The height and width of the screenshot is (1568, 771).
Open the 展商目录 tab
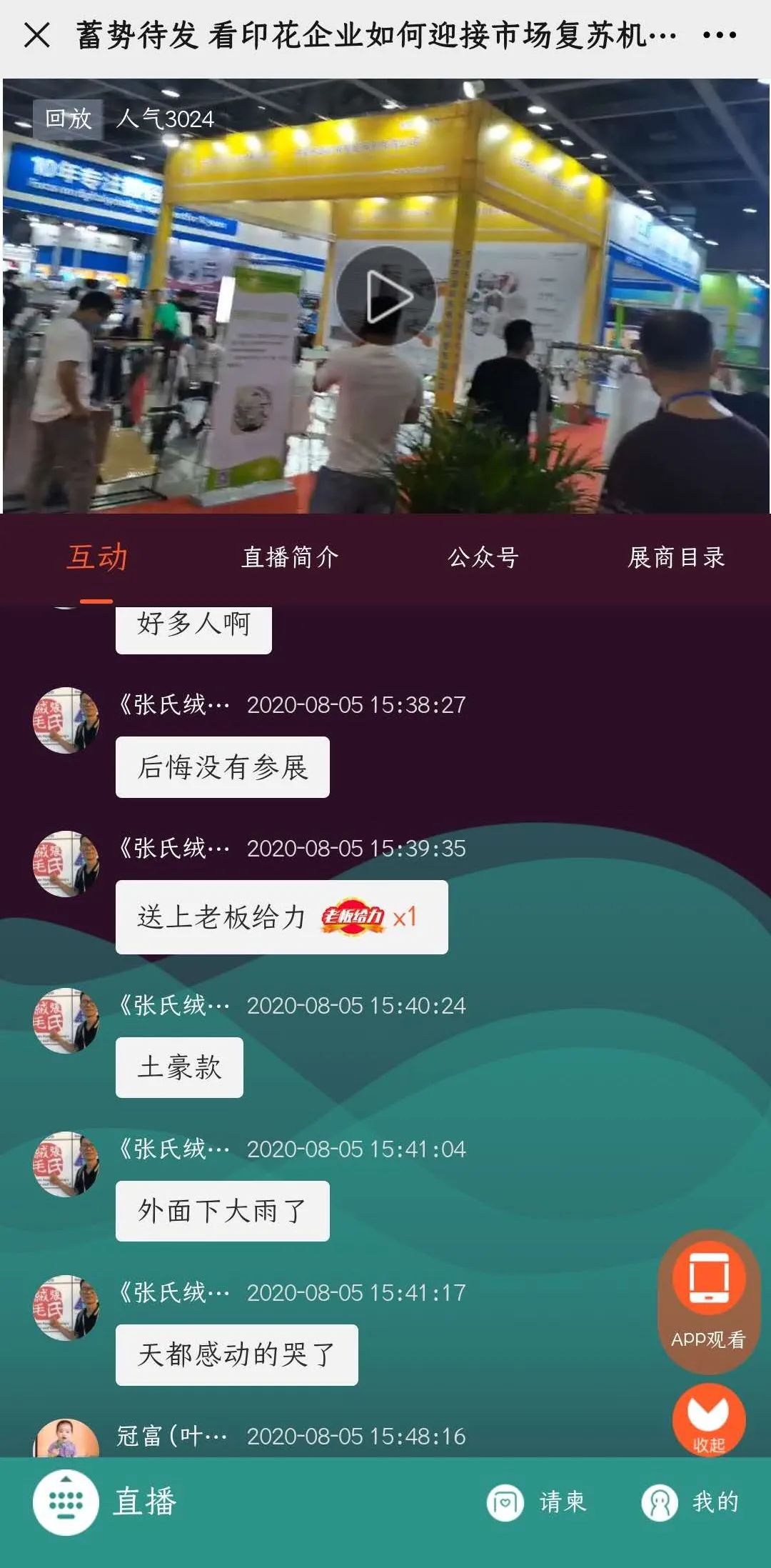pos(676,557)
